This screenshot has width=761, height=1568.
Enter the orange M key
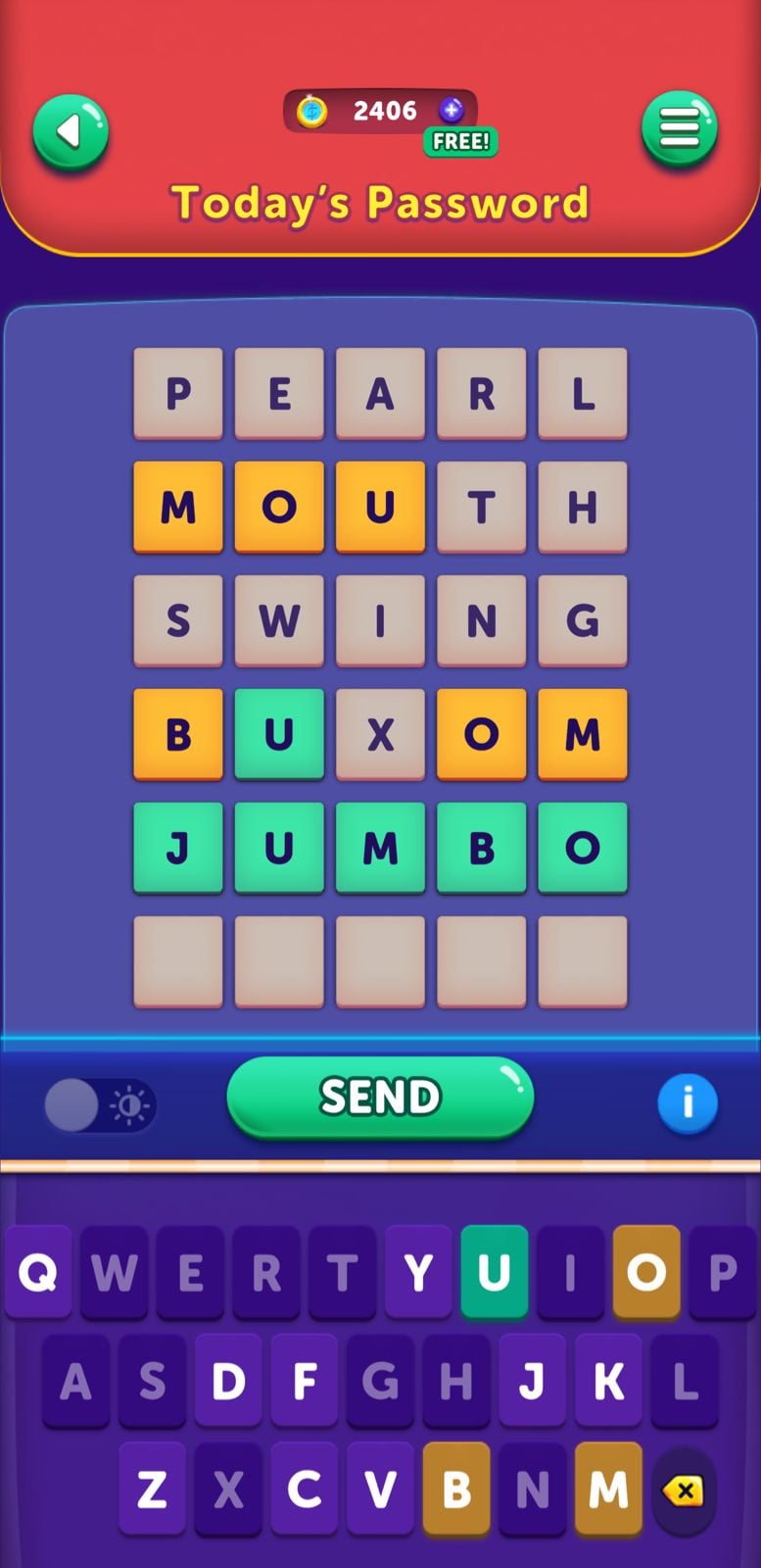(x=608, y=1490)
